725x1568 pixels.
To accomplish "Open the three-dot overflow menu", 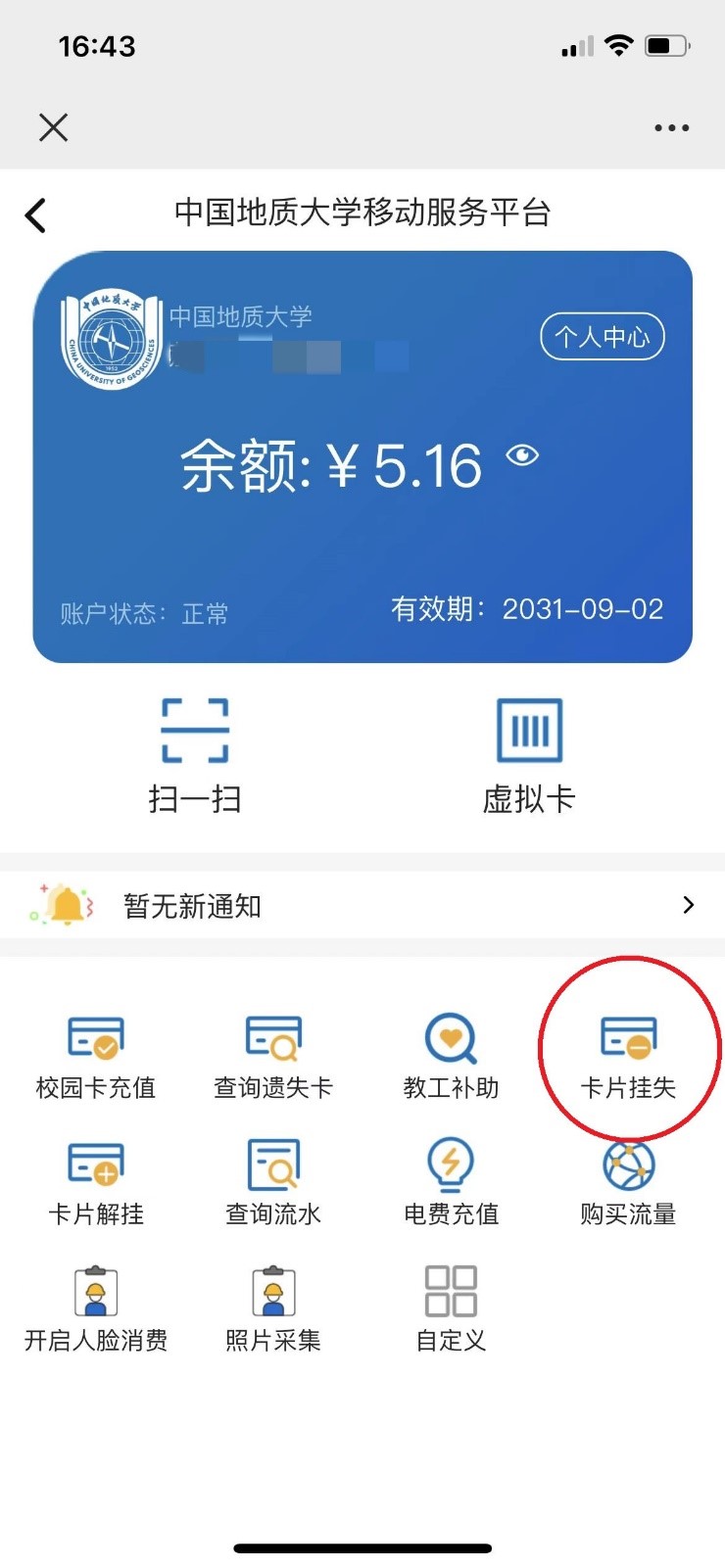I will pyautogui.click(x=671, y=127).
